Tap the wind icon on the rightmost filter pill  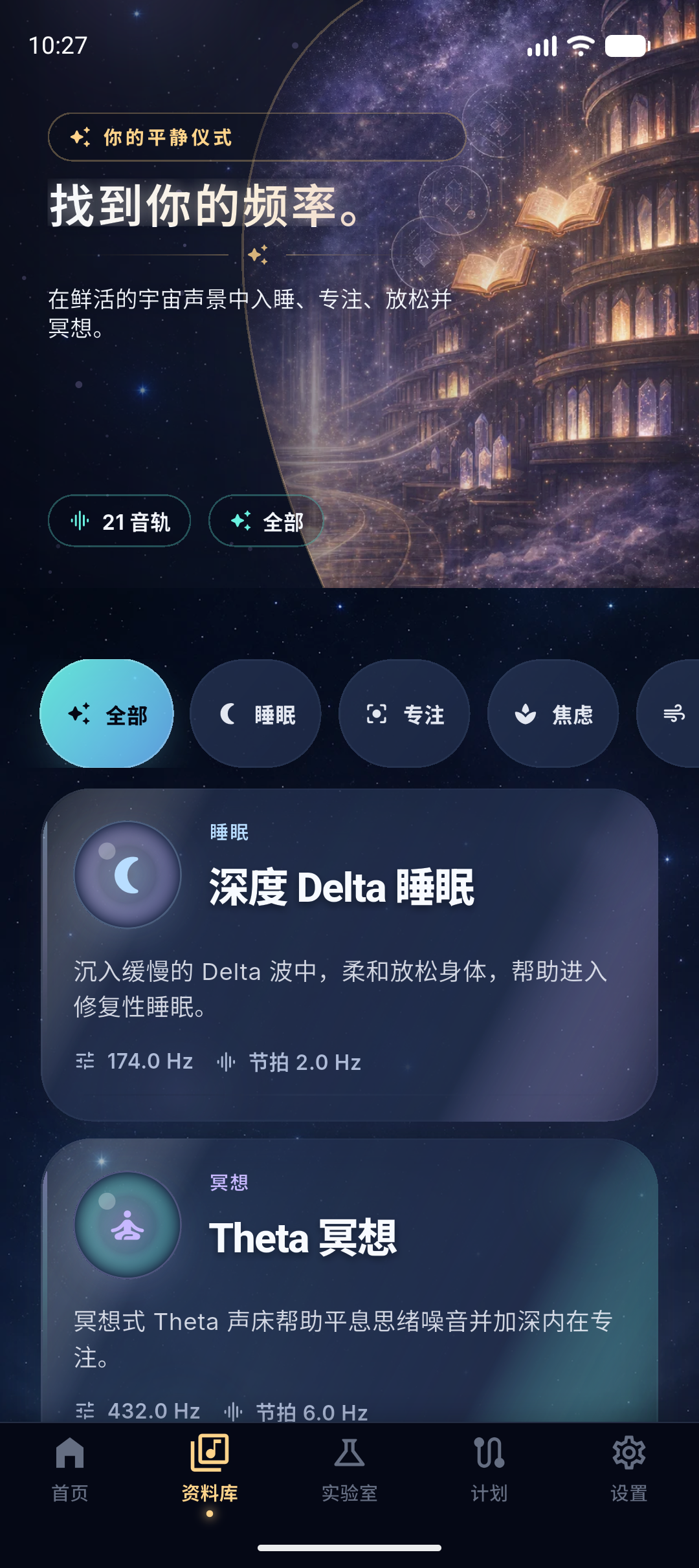[676, 713]
